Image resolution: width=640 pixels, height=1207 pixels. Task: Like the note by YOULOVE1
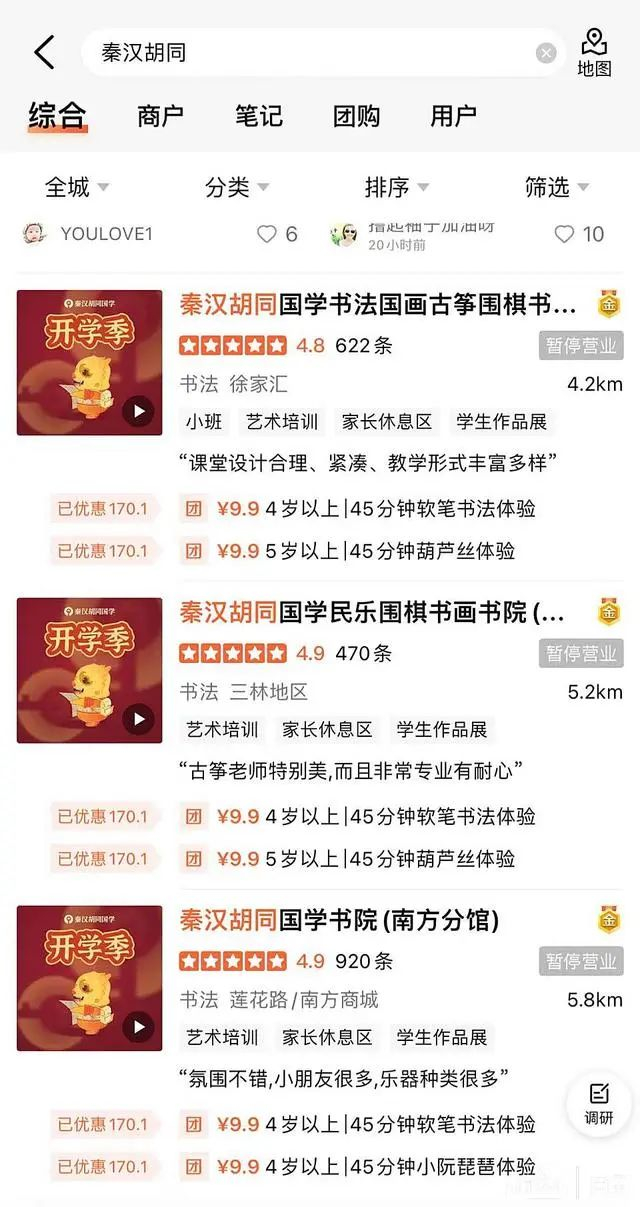click(x=266, y=234)
